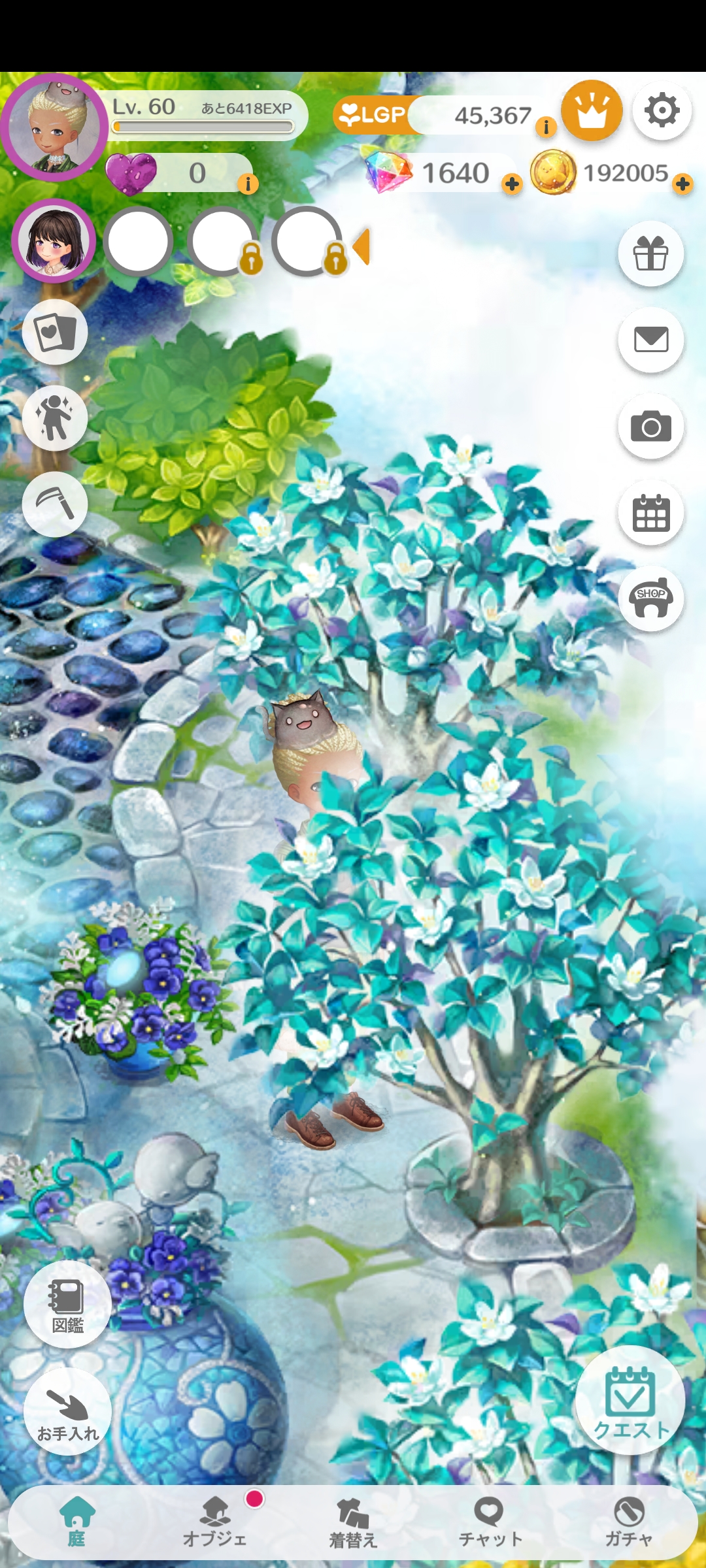Screen dimensions: 706x1568
Task: Open the SHOP icon
Action: click(x=650, y=598)
